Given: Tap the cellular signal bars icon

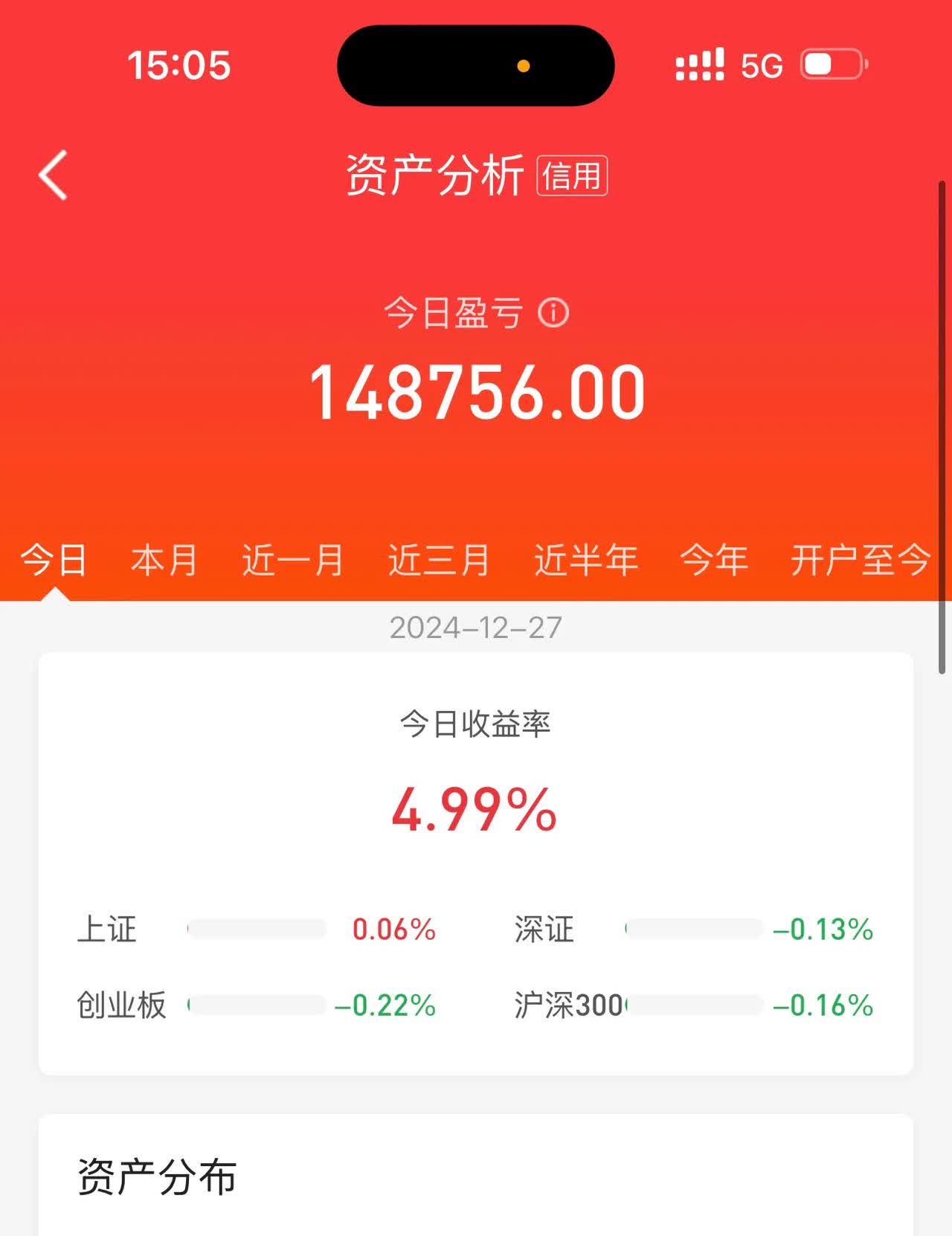Looking at the screenshot, I should [700, 65].
